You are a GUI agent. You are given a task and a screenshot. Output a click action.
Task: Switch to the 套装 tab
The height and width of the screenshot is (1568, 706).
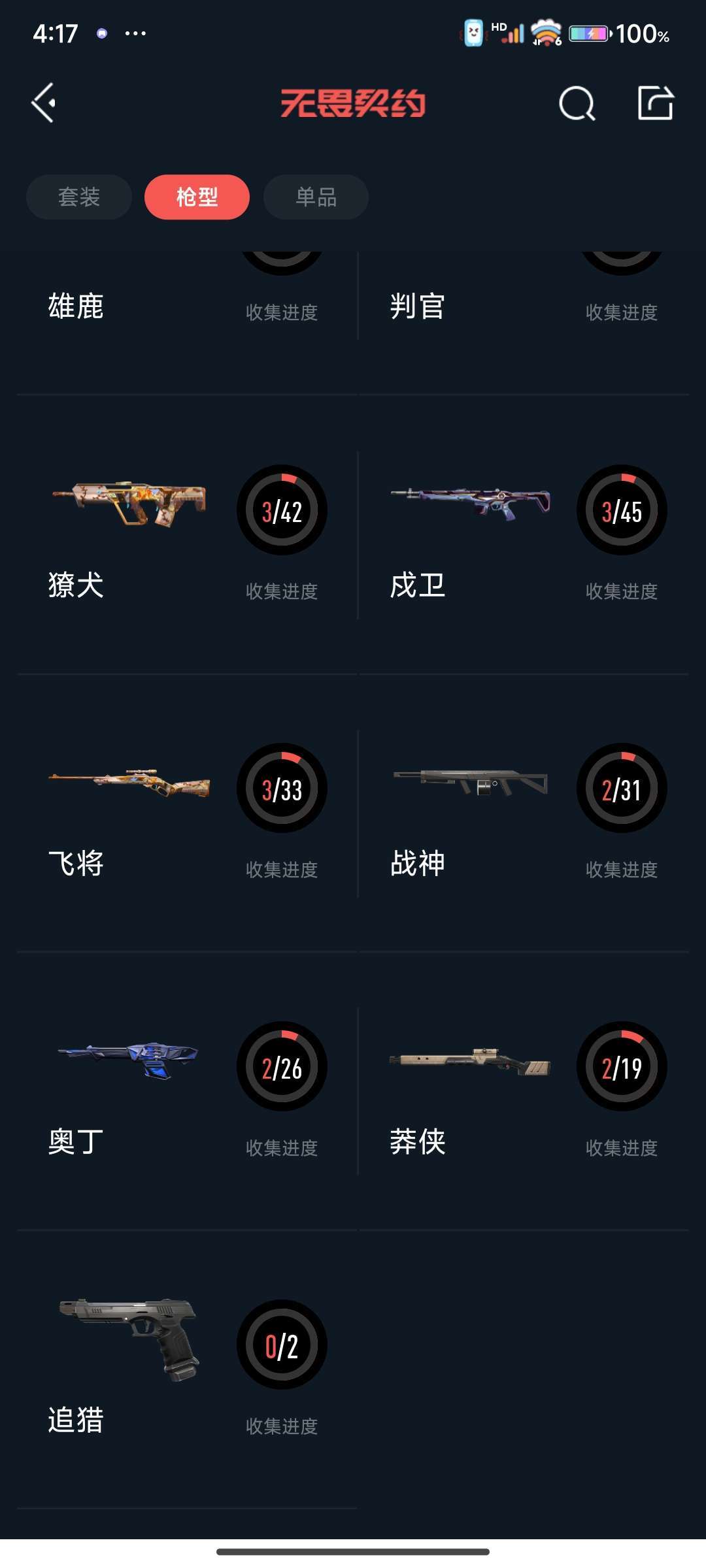pos(78,196)
